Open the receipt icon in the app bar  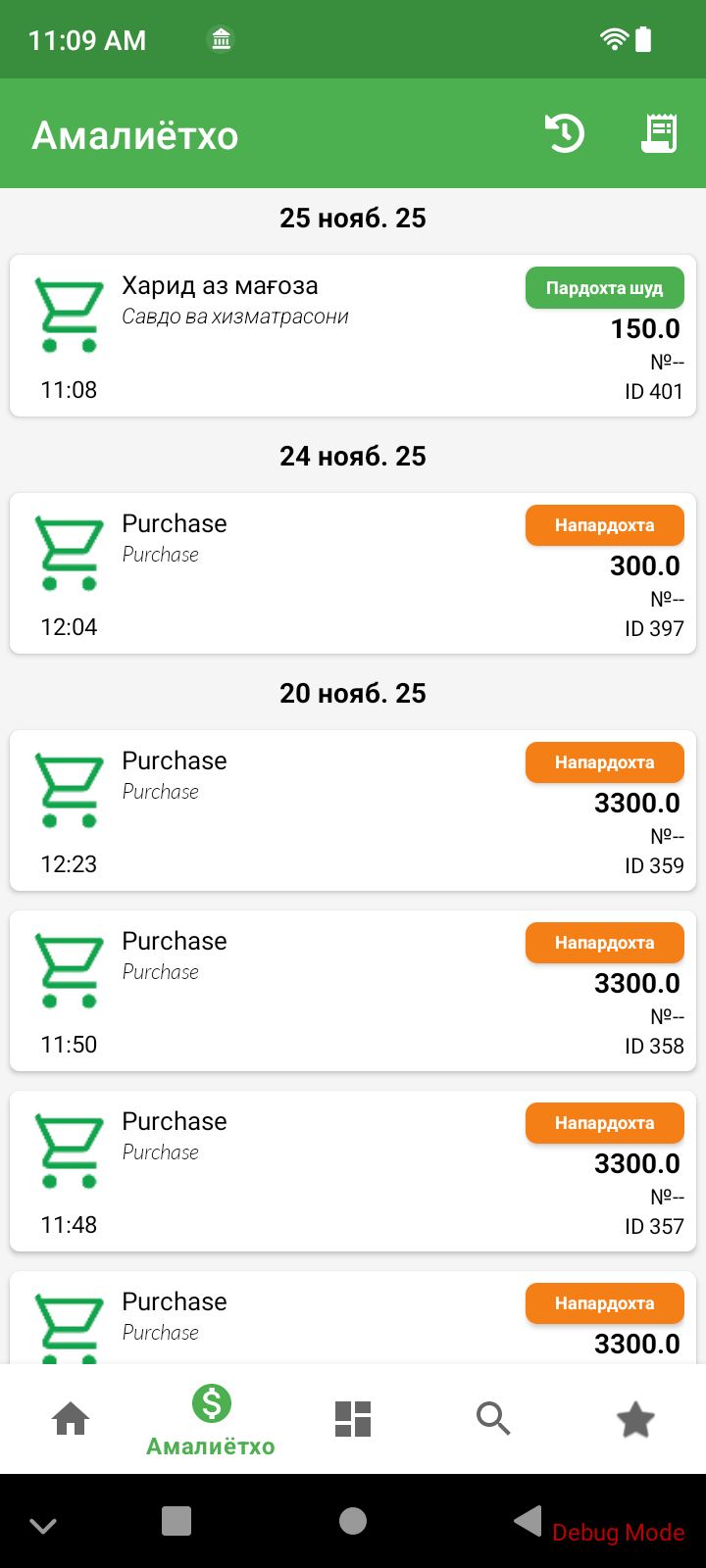click(659, 133)
